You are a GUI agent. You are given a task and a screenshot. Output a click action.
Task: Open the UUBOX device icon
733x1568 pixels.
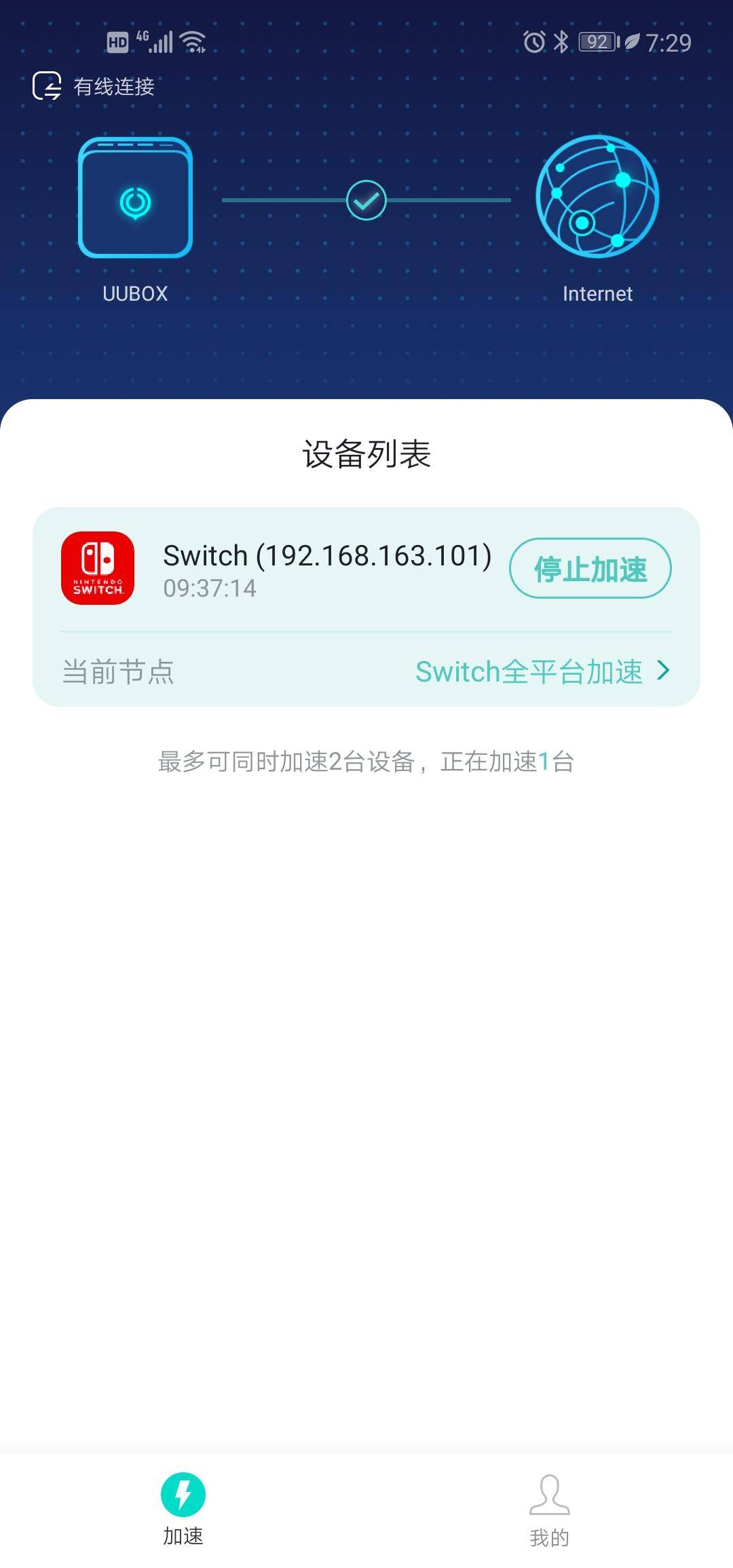pos(135,198)
